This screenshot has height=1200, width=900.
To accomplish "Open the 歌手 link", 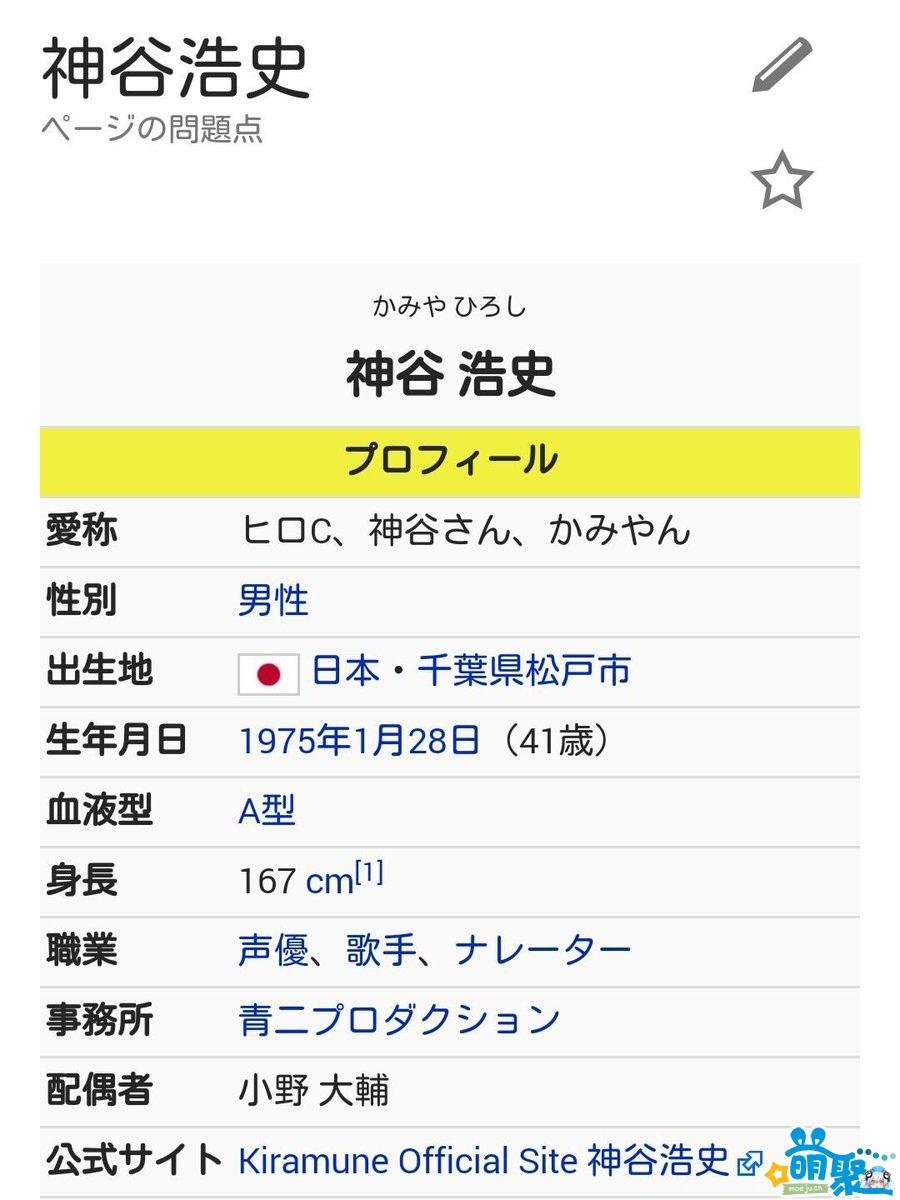I will point(381,950).
